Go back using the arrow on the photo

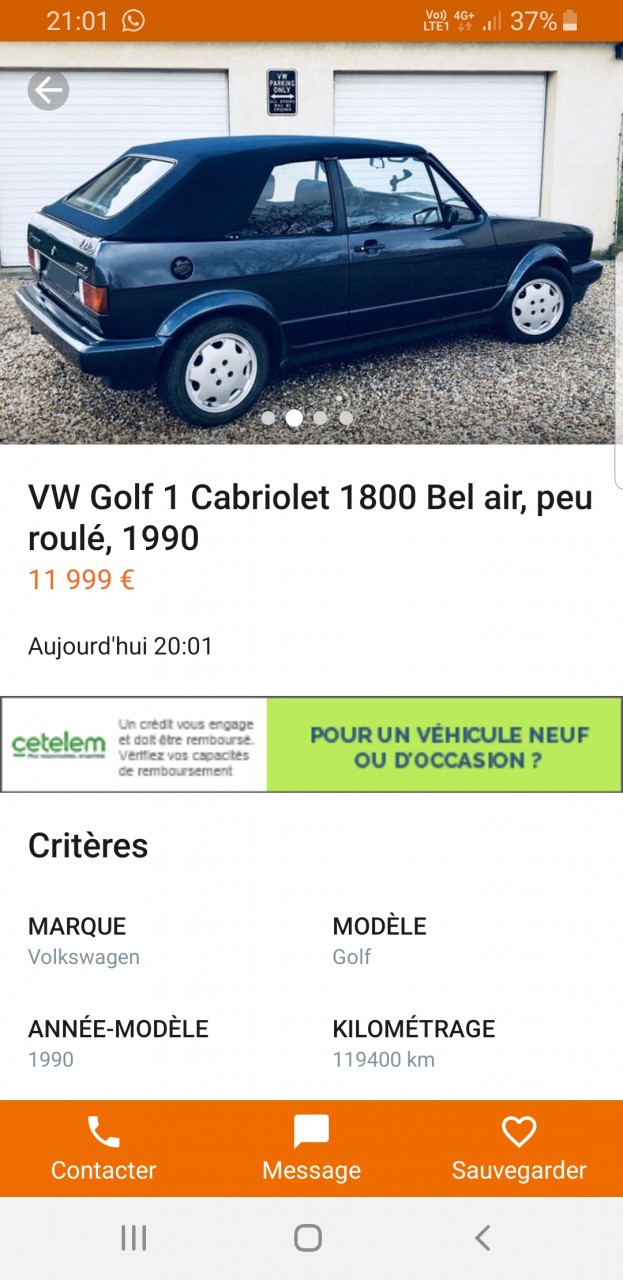tap(48, 91)
